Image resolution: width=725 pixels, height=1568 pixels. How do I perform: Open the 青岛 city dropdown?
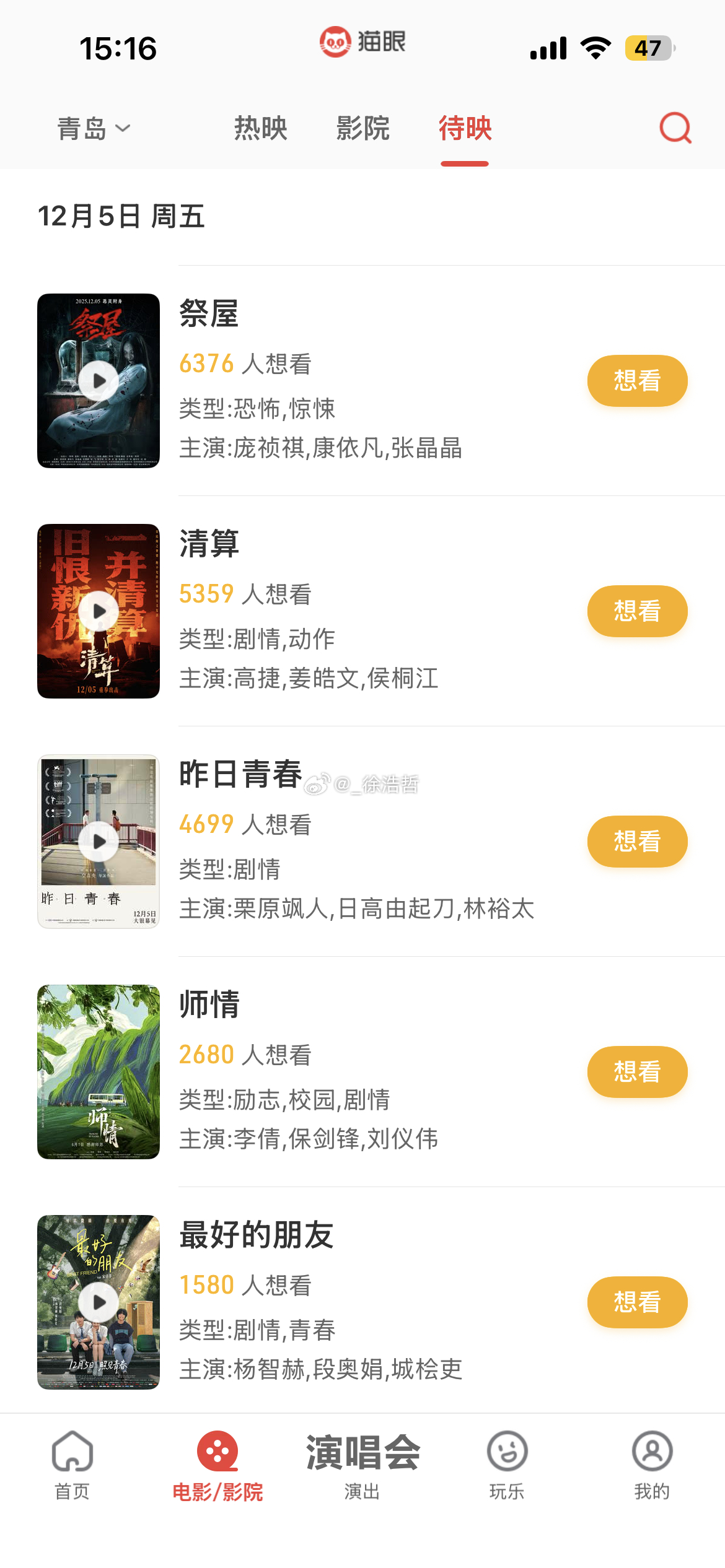point(94,129)
